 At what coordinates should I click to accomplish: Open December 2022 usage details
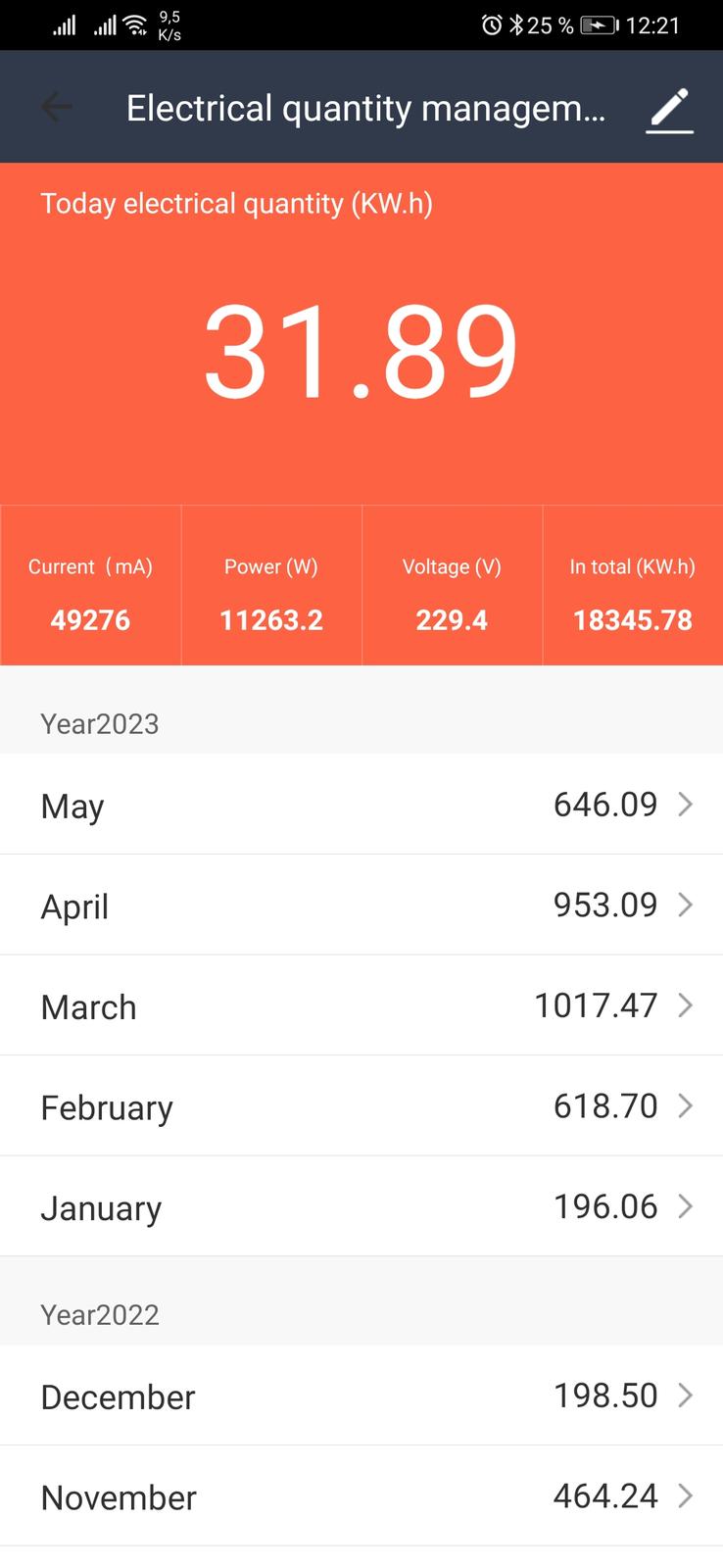(x=361, y=1396)
